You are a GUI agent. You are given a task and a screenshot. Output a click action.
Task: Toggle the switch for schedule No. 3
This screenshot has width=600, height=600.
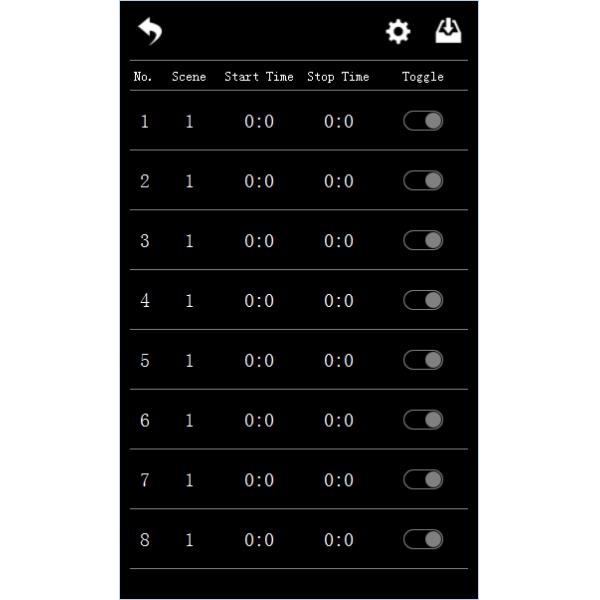point(423,241)
